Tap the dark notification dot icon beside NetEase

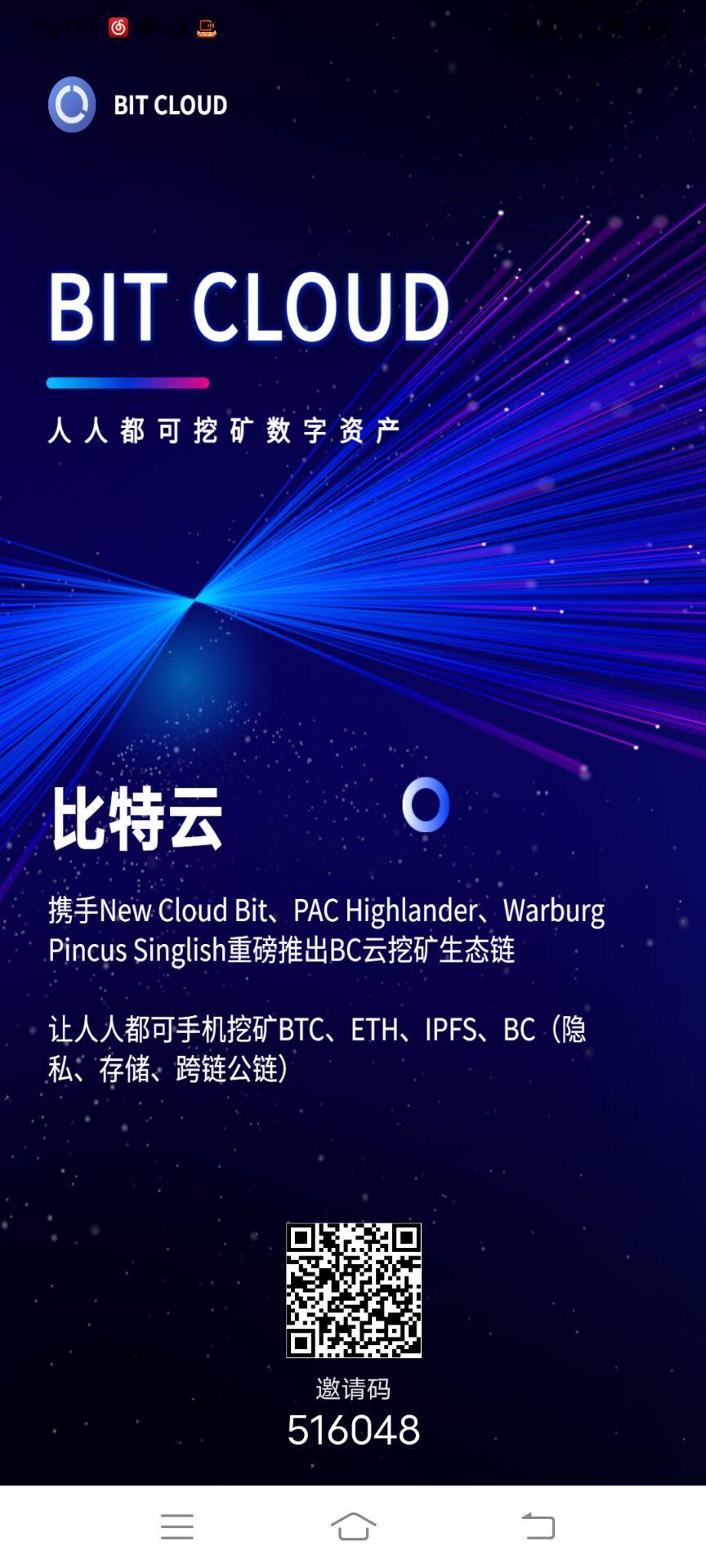tap(147, 27)
